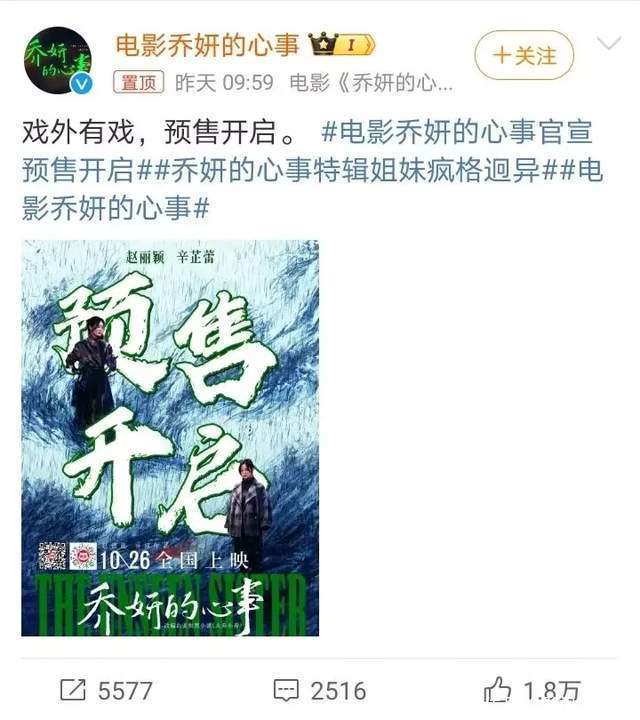Screen dimensions: 640x720
Task: Open the comments with 2516 replies
Action: click(x=320, y=690)
